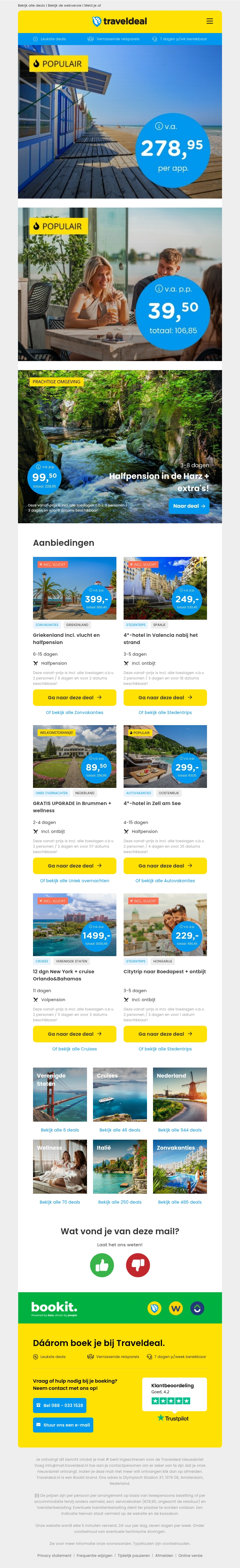240x1568 pixels.
Task: Open the Nederland deals tile
Action: click(x=180, y=1094)
